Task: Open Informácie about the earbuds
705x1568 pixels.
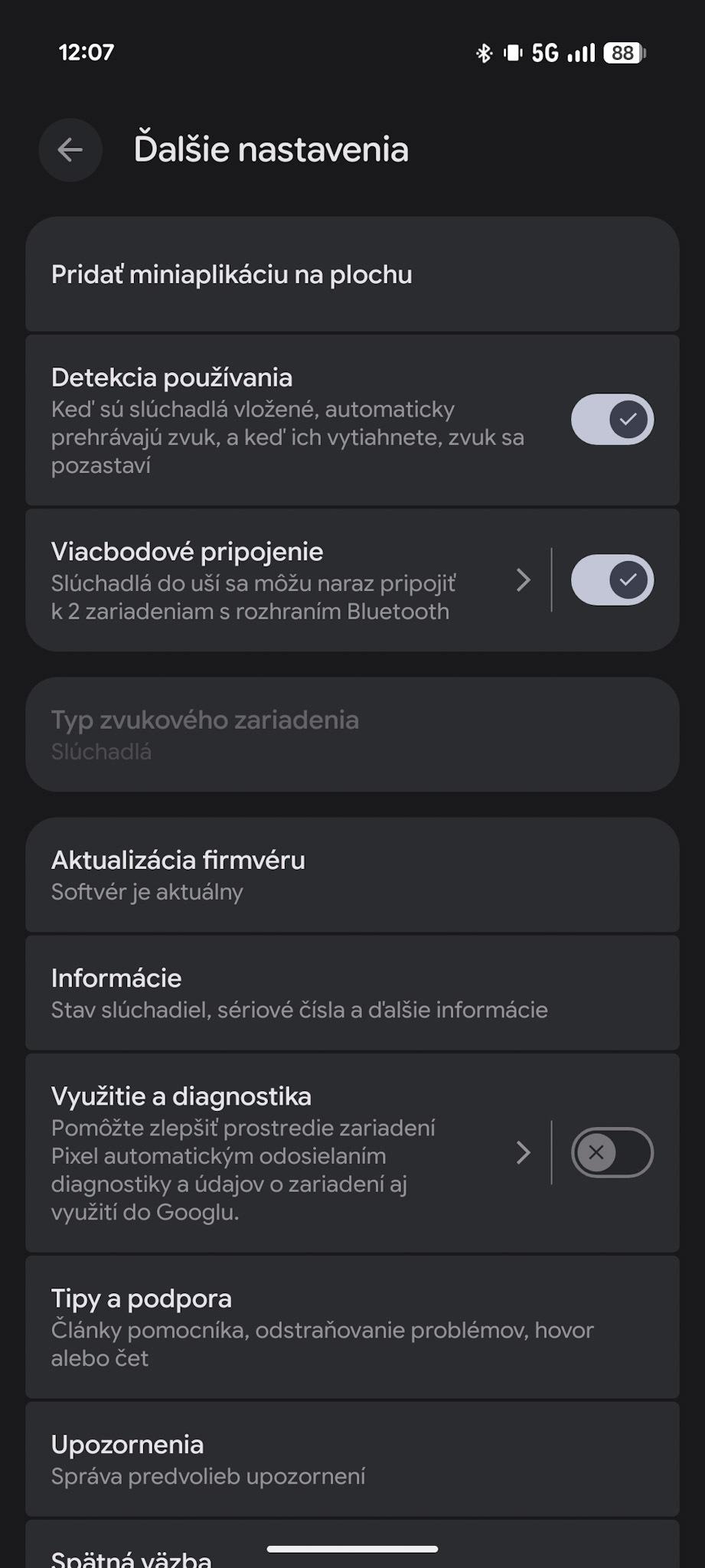Action: point(352,992)
